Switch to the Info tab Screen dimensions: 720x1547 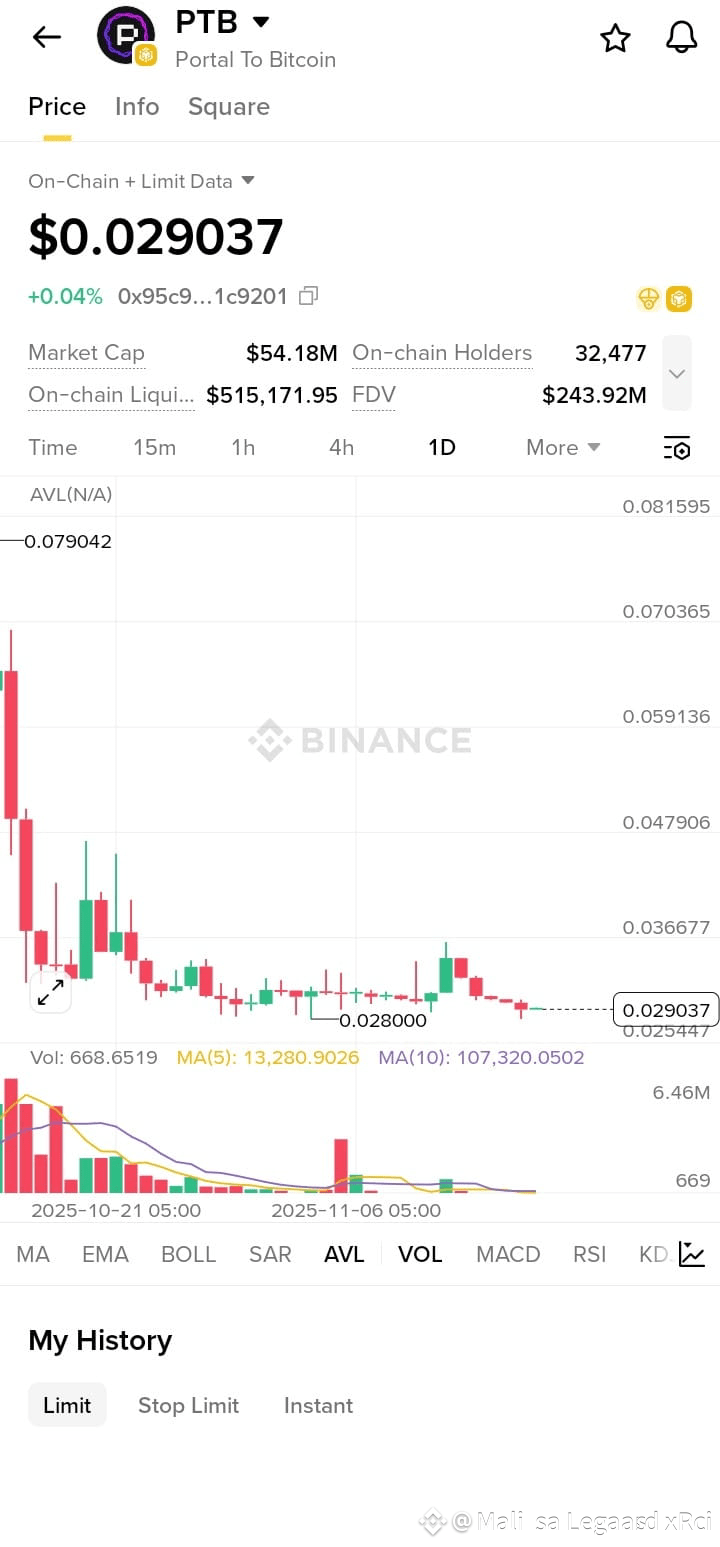point(136,107)
